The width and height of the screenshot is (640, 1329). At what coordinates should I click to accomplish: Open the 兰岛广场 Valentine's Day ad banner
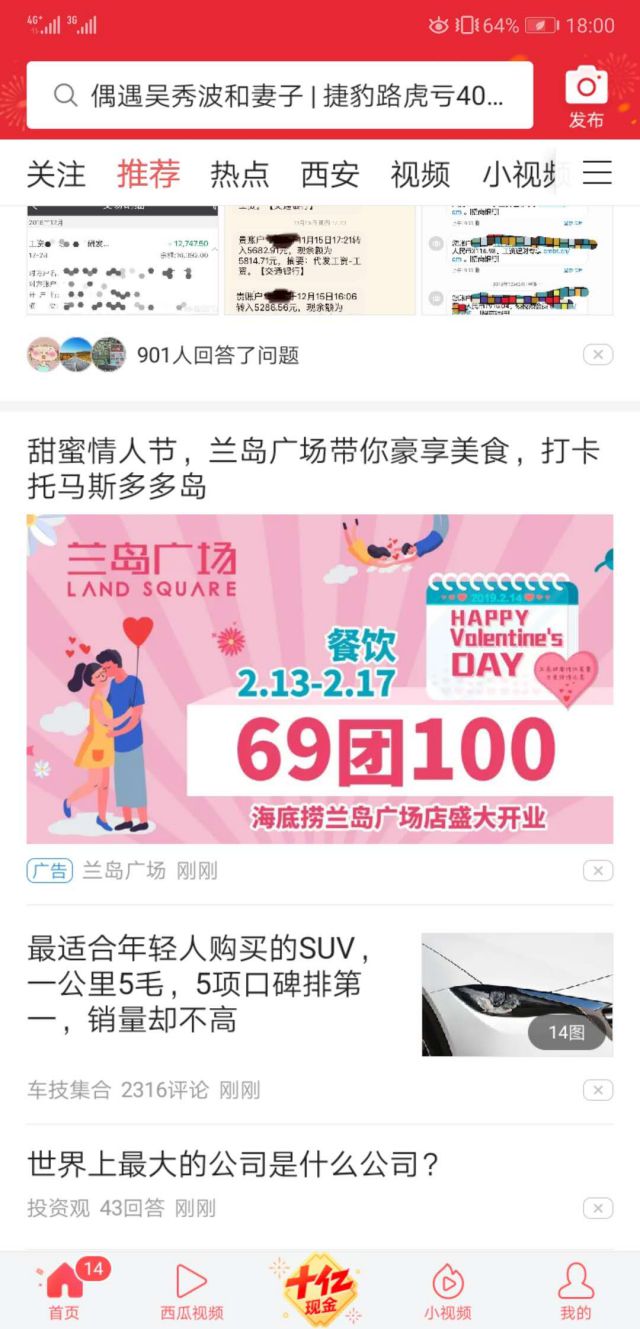tap(320, 678)
